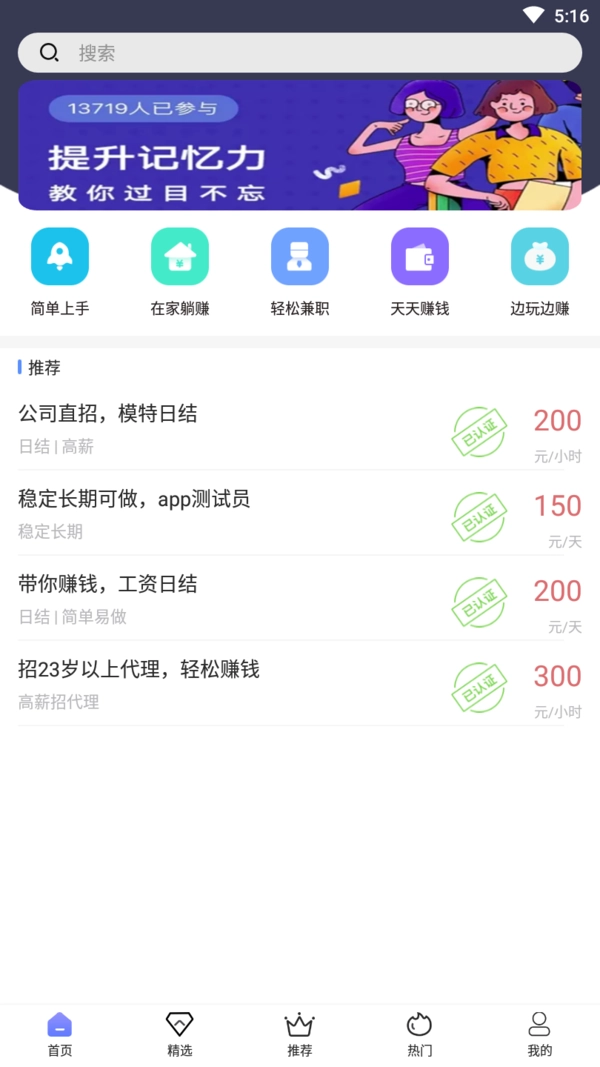Viewport: 600px width, 1067px height.
Task: Tap the 搜索 search box
Action: (x=300, y=53)
